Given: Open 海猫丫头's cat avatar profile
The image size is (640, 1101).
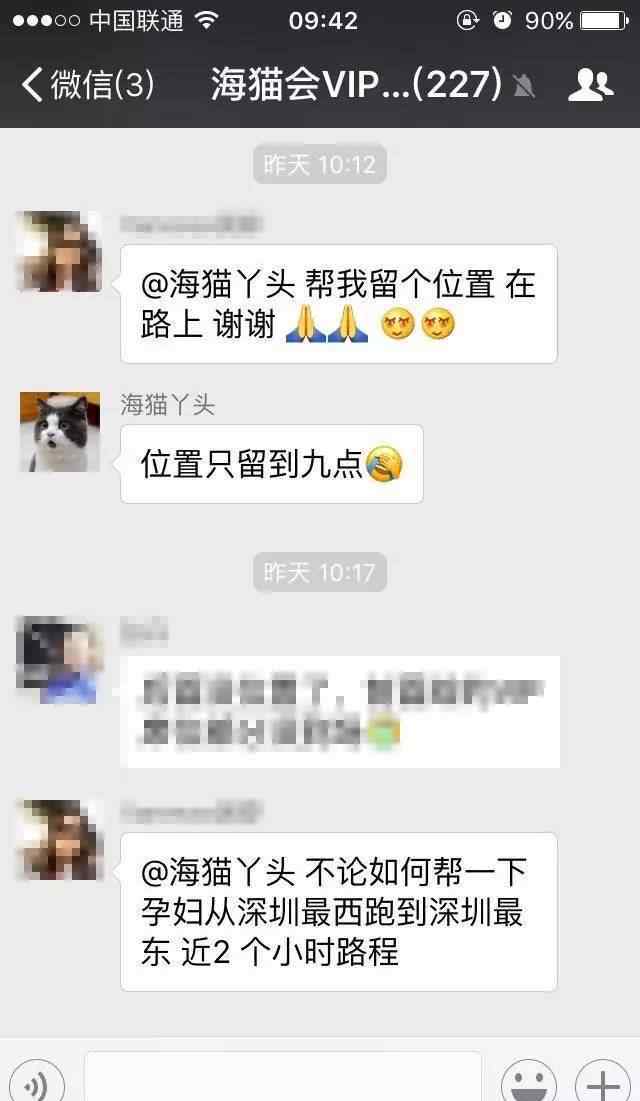Looking at the screenshot, I should 60,432.
